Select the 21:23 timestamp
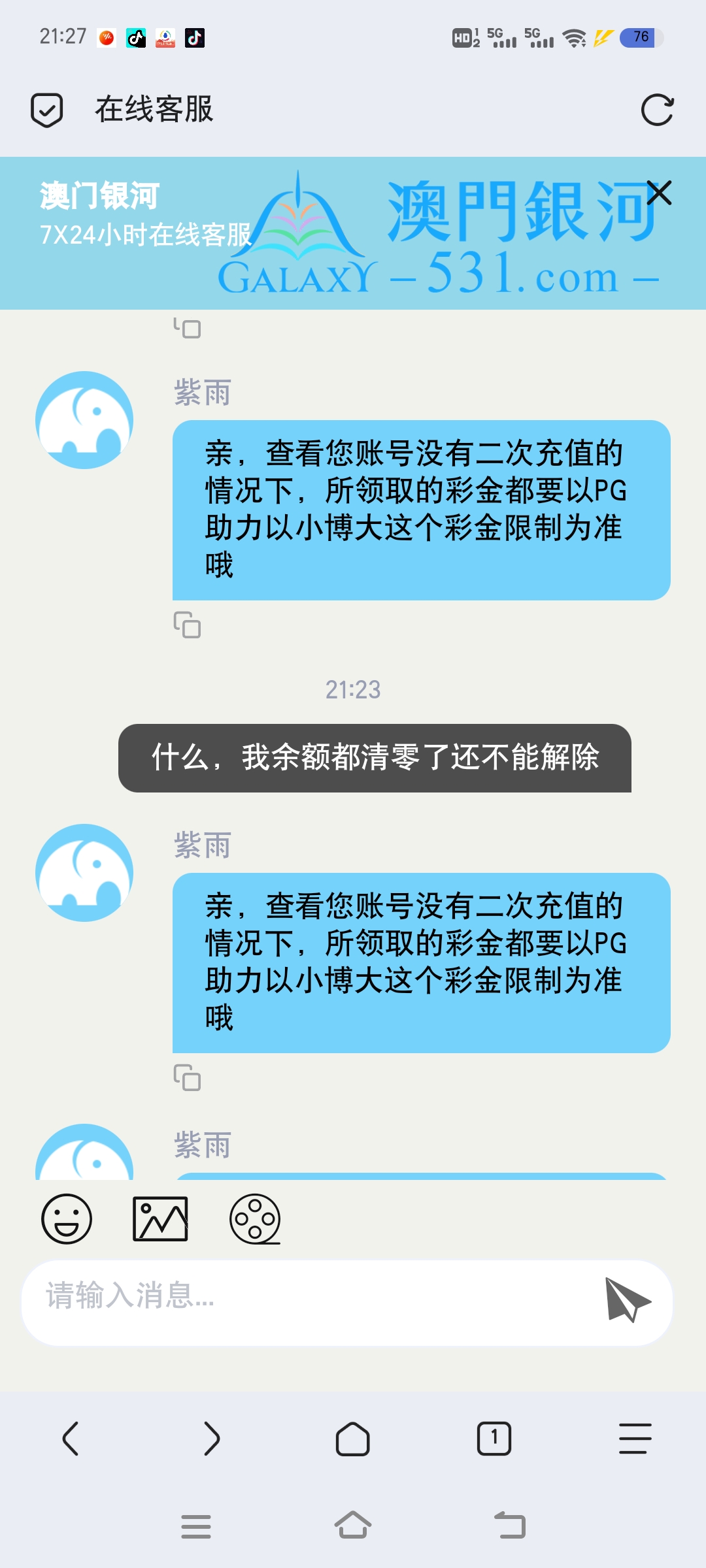Image resolution: width=706 pixels, height=1568 pixels. click(x=353, y=688)
